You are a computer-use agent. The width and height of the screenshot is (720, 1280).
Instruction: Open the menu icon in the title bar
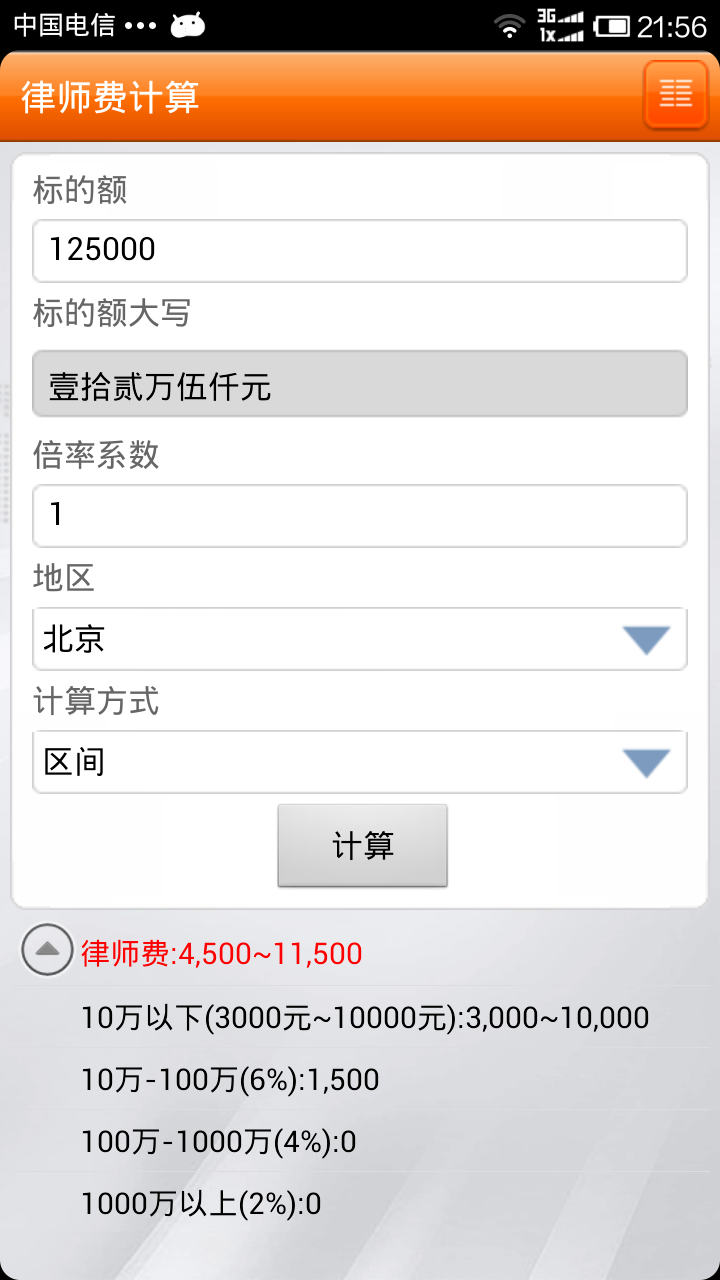[676, 95]
